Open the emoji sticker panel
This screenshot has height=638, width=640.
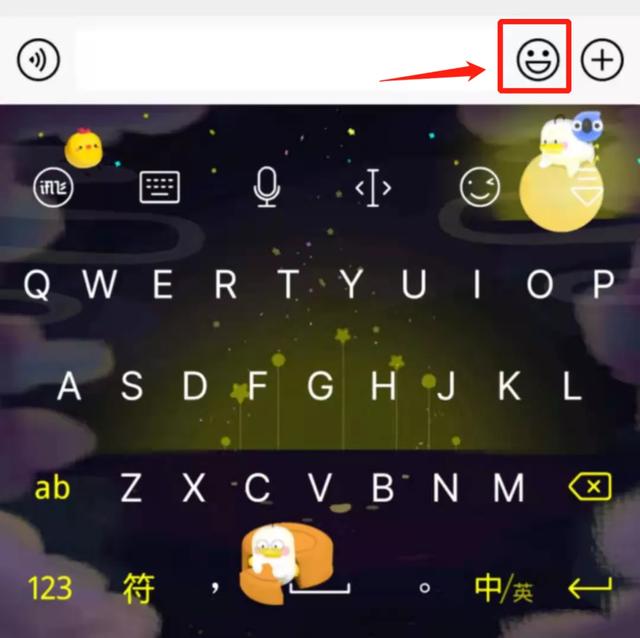535,60
